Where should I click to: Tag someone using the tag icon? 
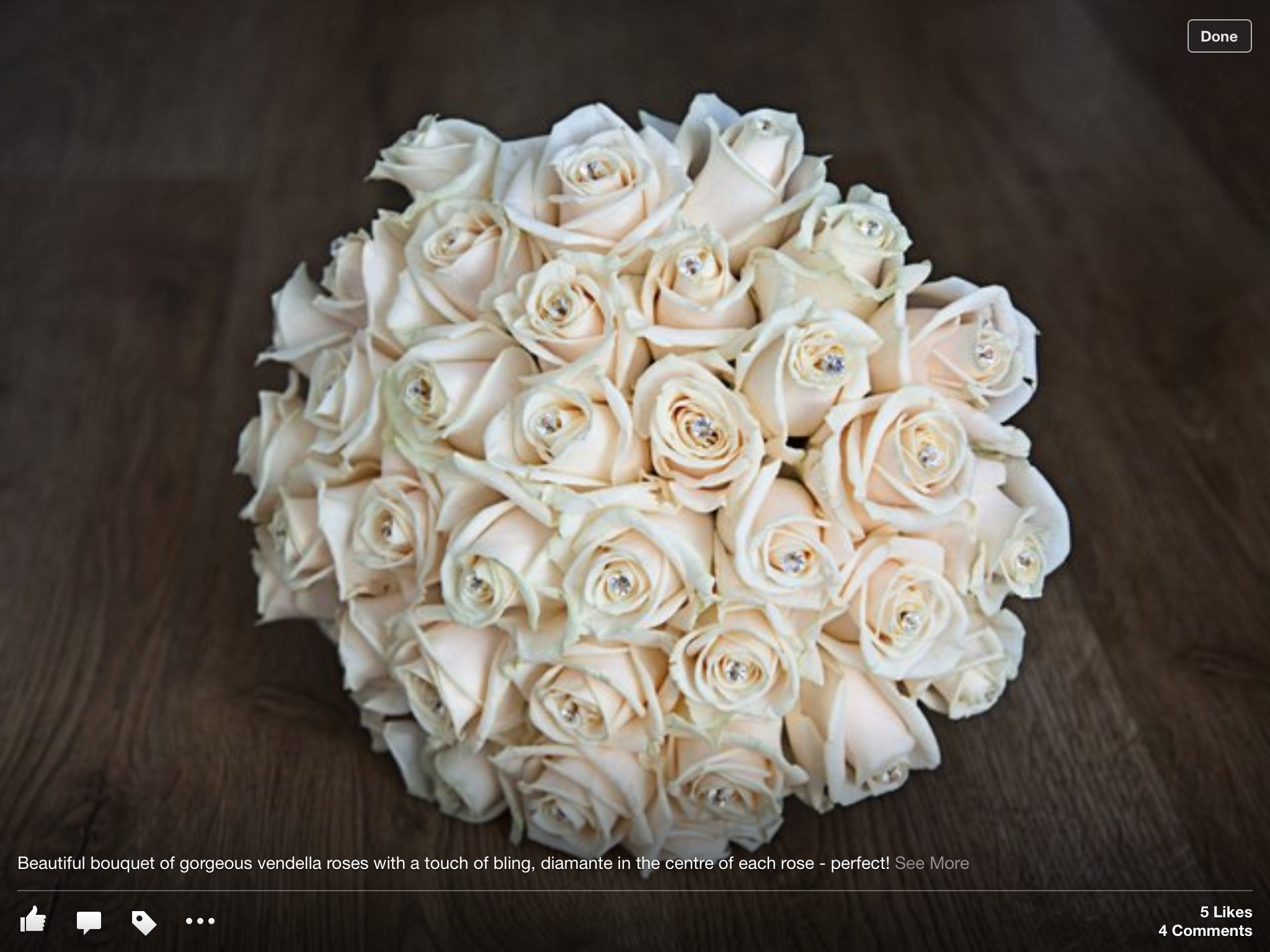coord(144,922)
